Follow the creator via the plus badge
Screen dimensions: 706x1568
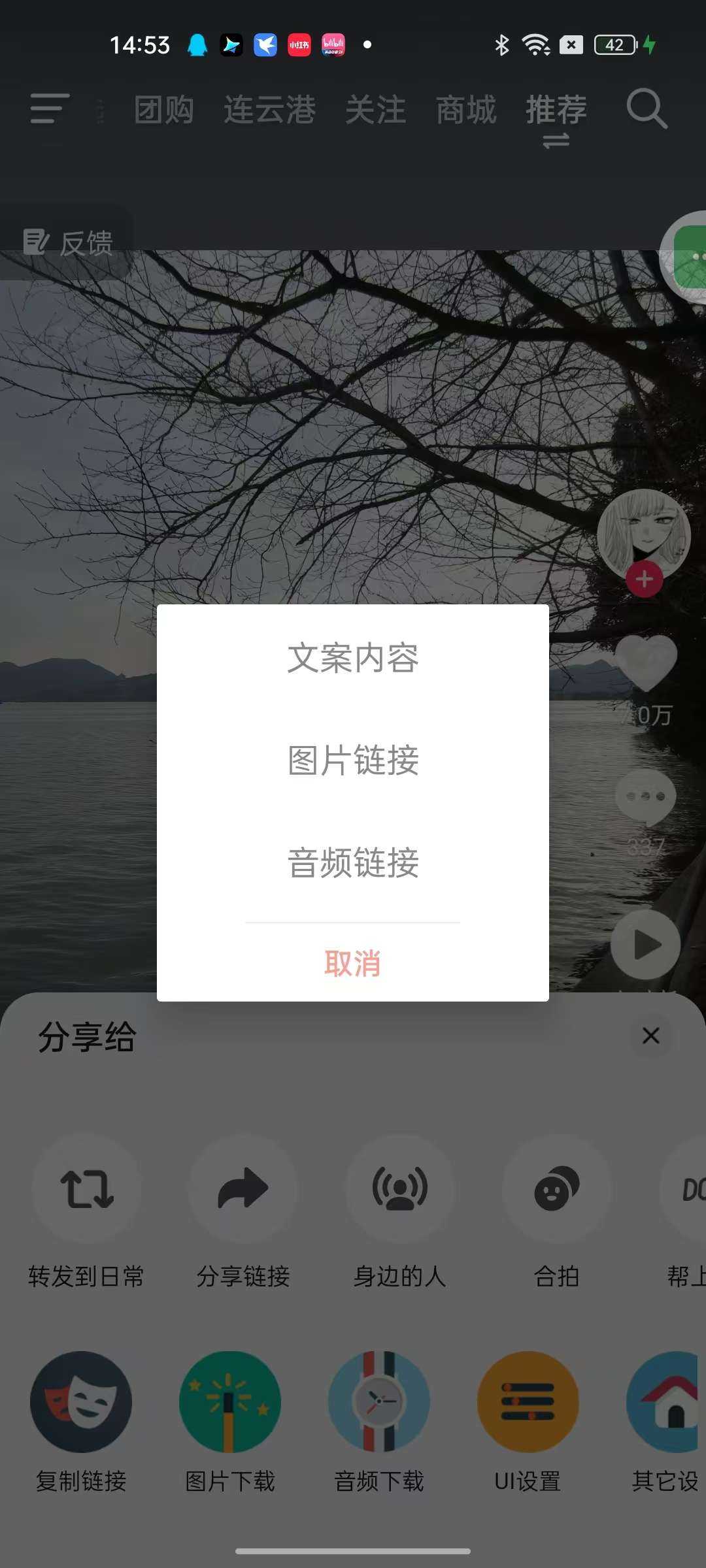(644, 578)
